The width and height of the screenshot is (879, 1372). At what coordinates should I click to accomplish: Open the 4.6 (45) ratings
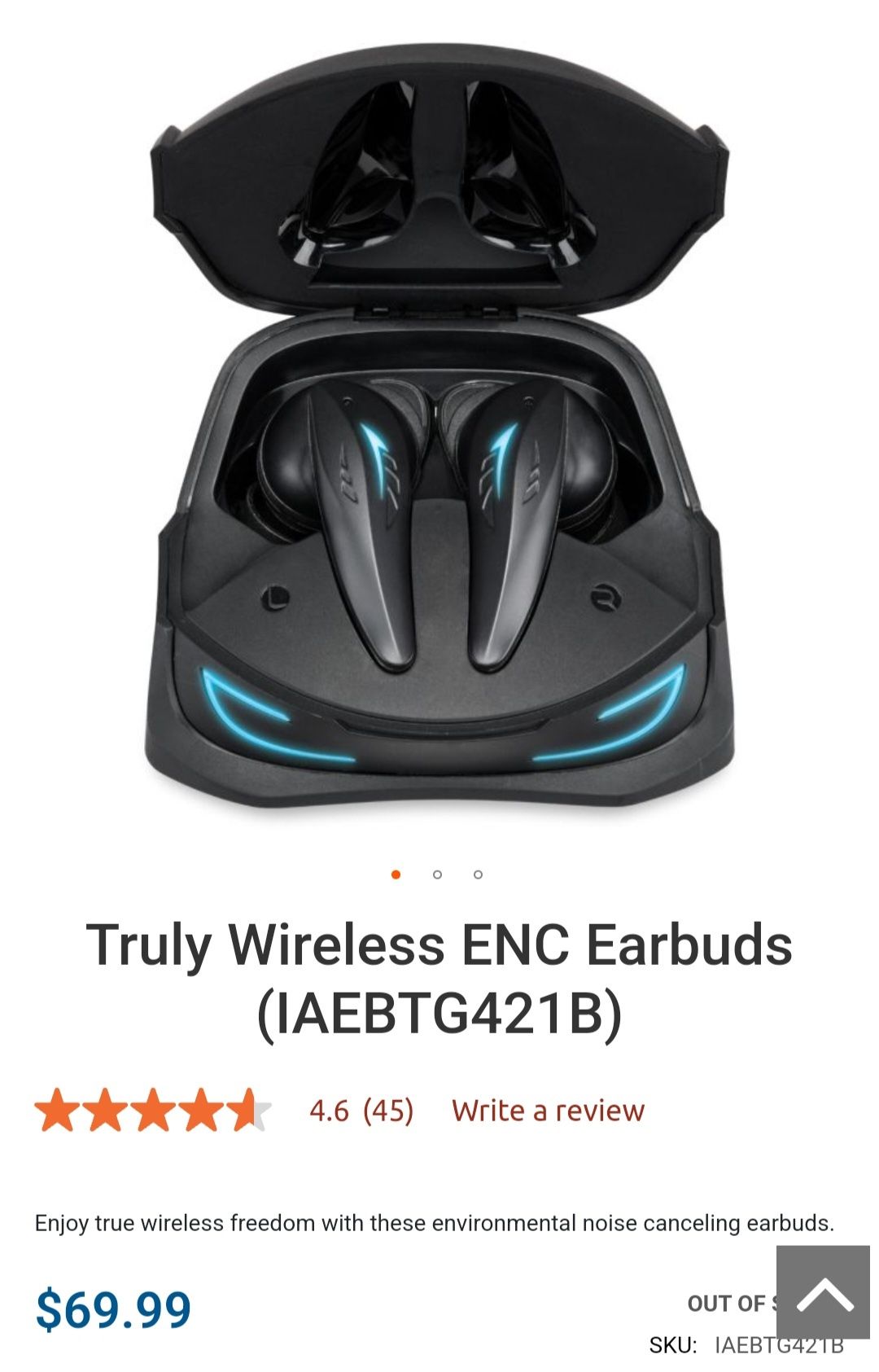click(361, 1111)
